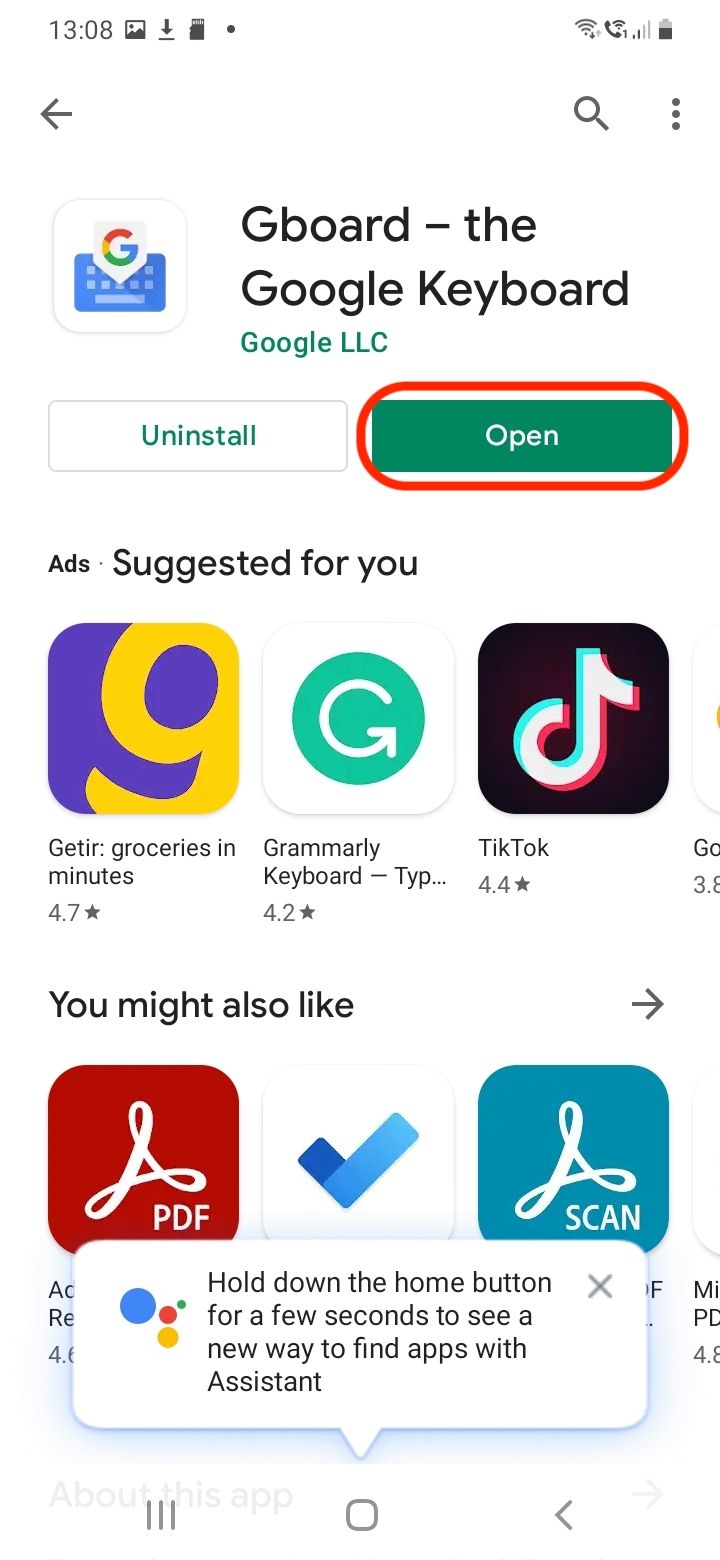
Task: Open the three-dot overflow menu
Action: pyautogui.click(x=676, y=114)
